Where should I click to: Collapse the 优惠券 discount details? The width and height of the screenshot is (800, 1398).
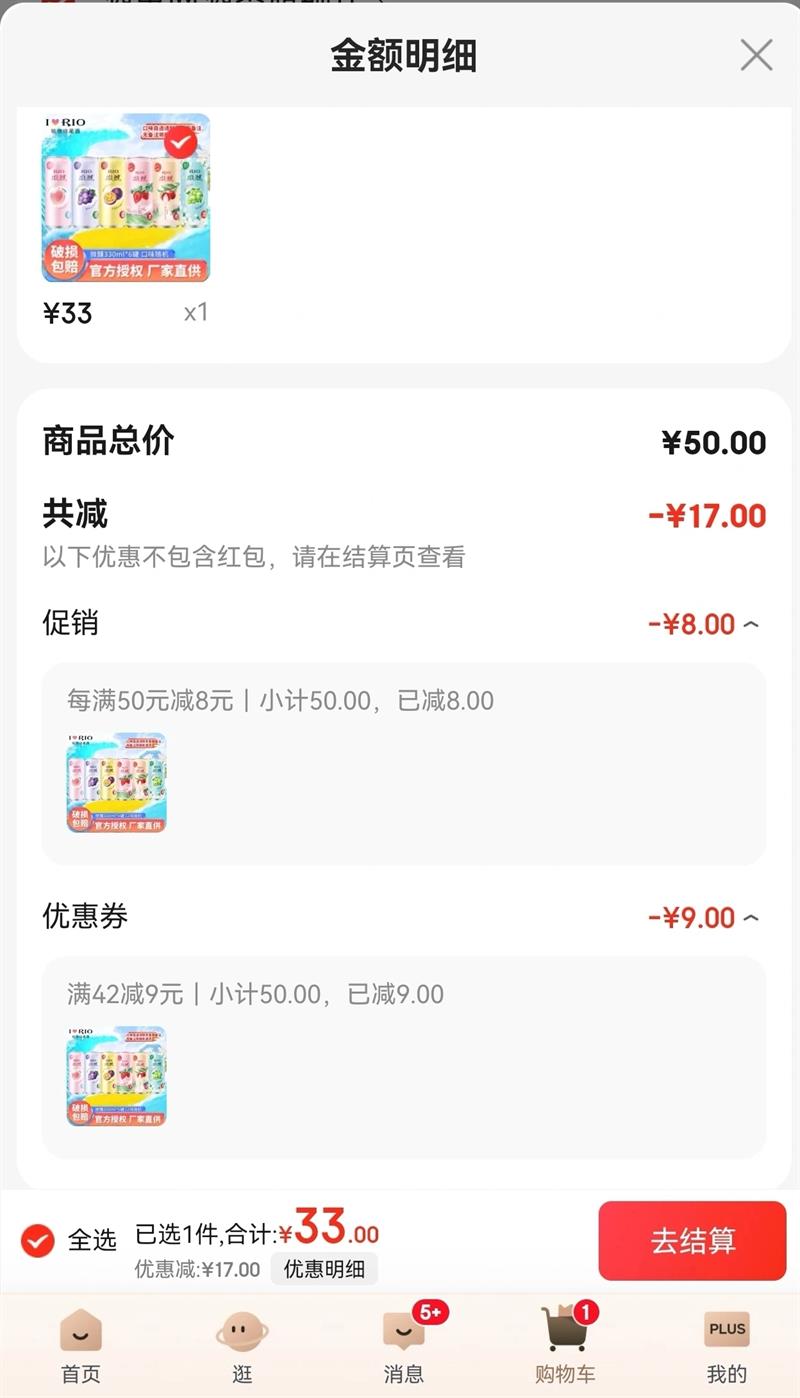tap(751, 918)
